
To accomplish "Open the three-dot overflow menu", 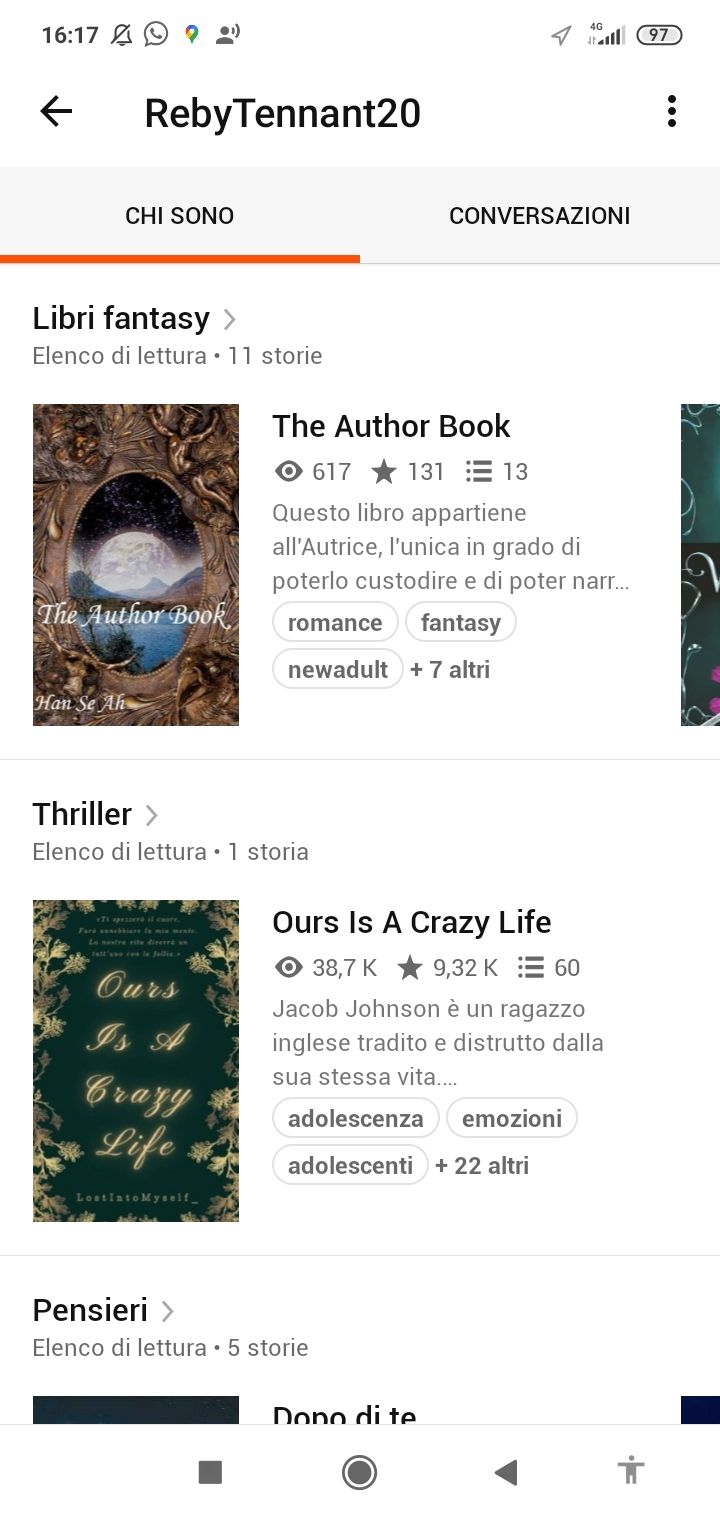I will point(671,112).
